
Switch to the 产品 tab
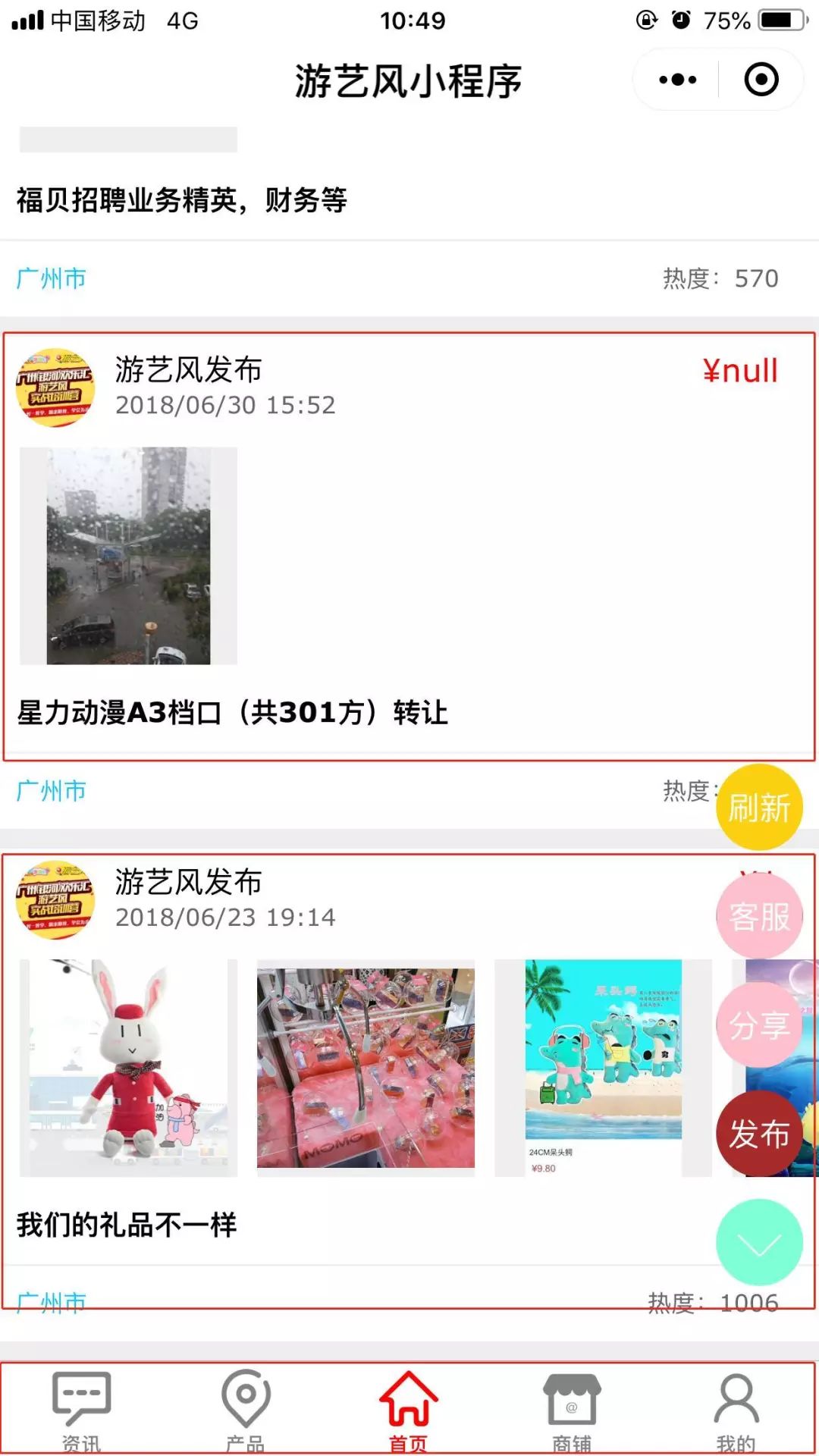coord(245,1410)
